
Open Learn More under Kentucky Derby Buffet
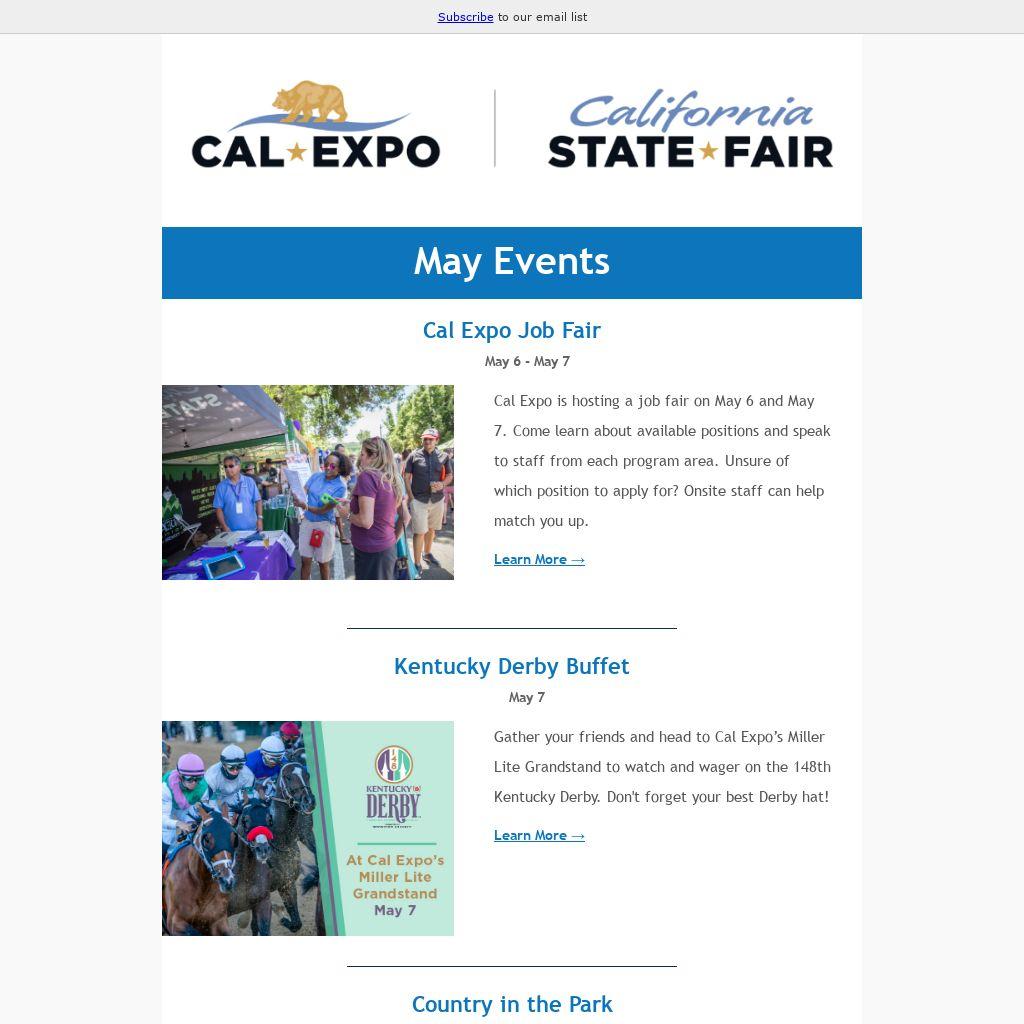pyautogui.click(x=539, y=836)
